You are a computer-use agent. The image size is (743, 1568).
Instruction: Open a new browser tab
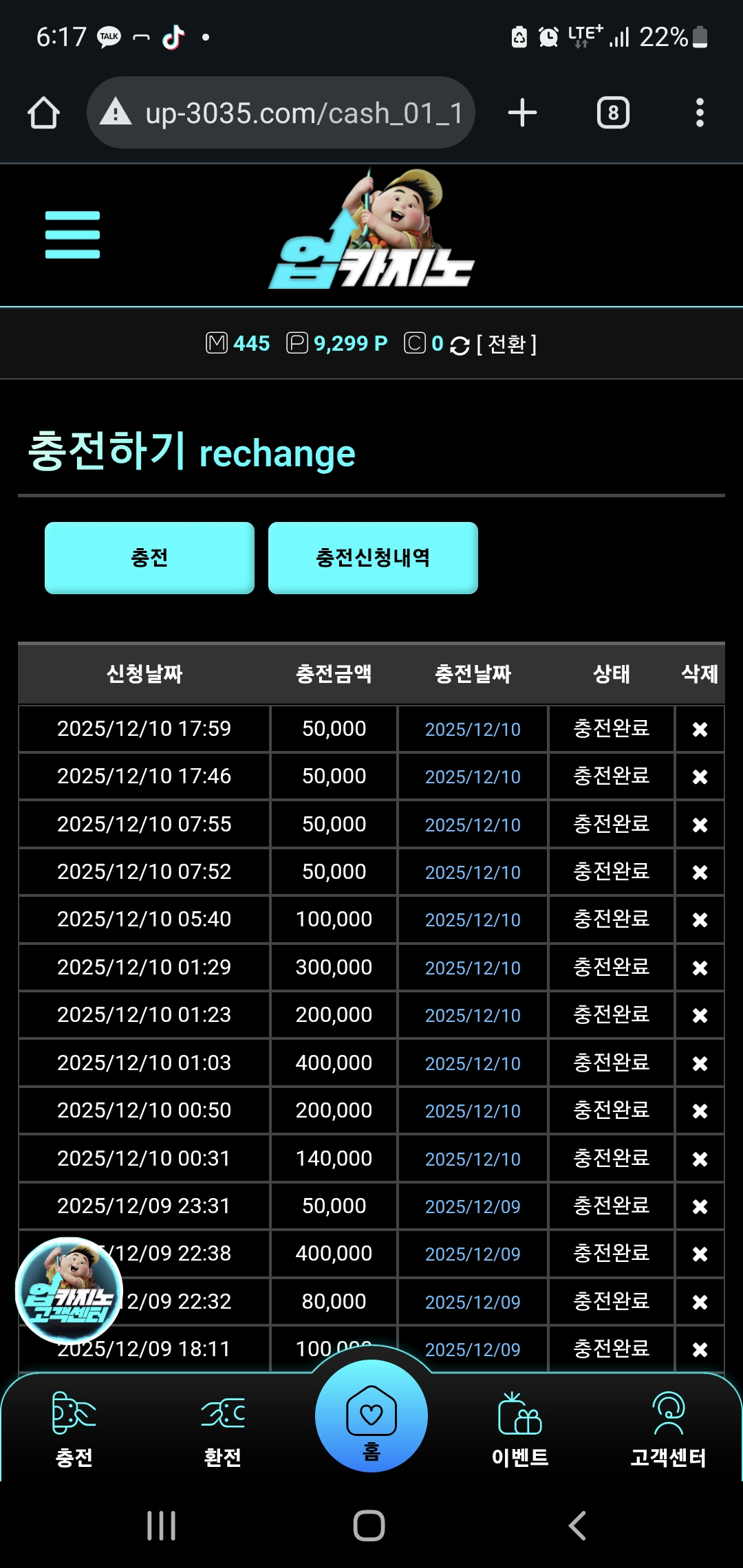coord(522,113)
